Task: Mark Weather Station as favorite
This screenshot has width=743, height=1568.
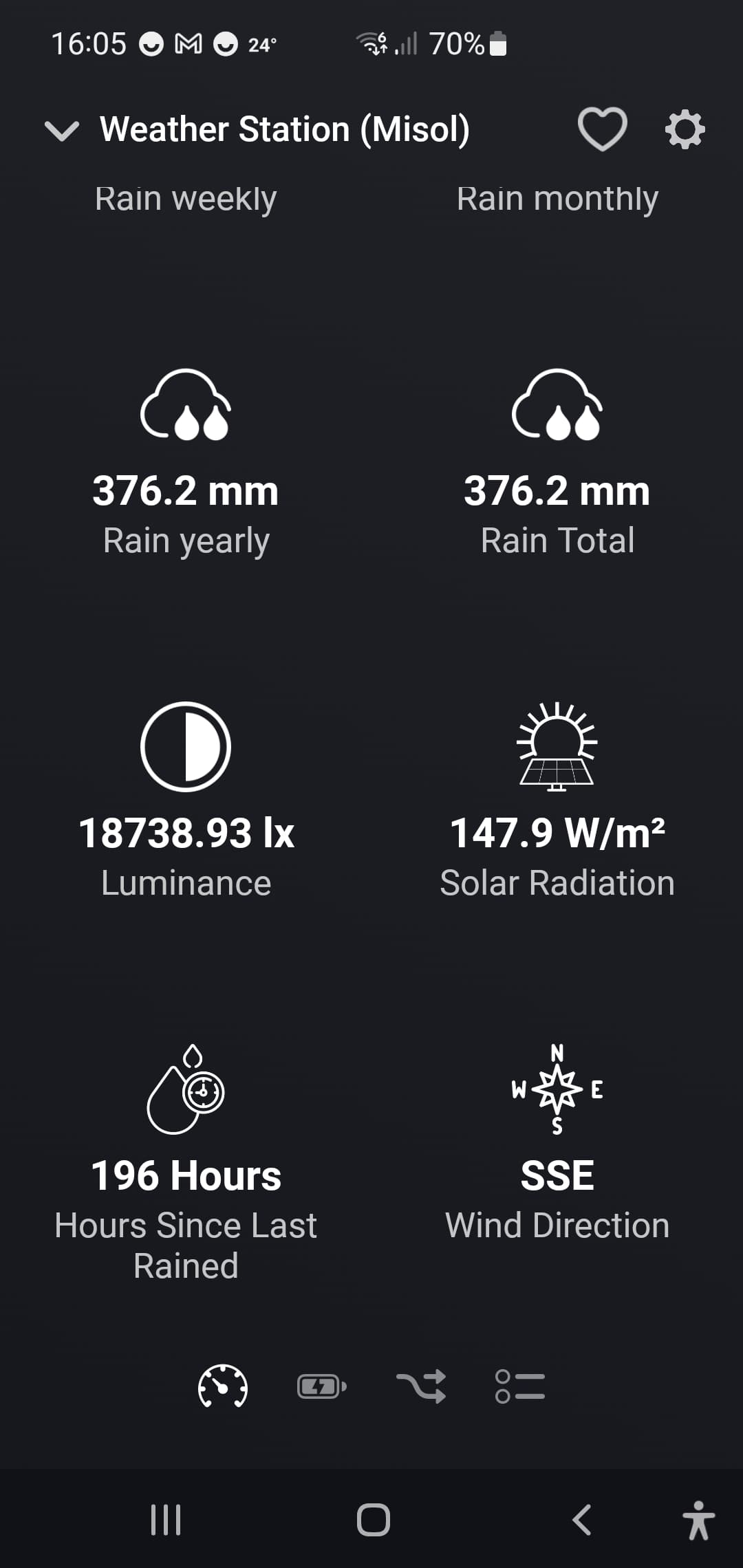Action: [602, 129]
